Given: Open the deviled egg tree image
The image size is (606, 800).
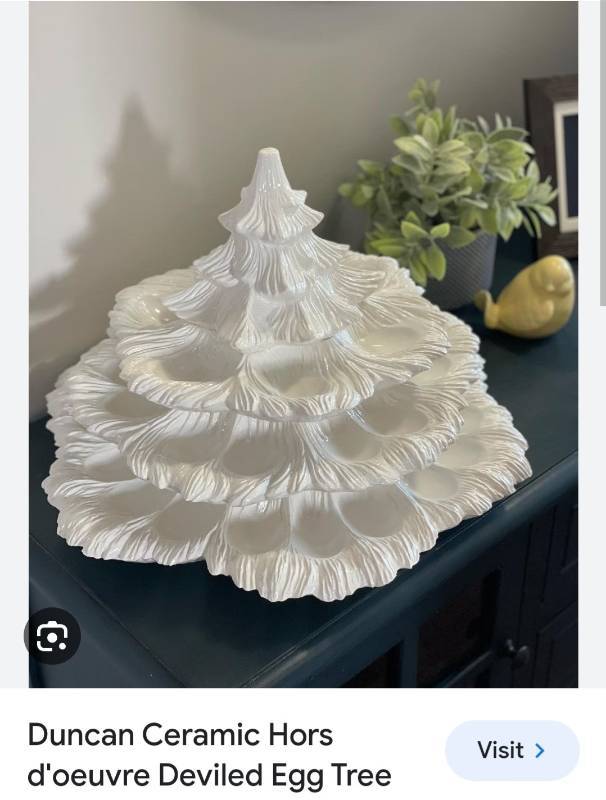Looking at the screenshot, I should 300,400.
